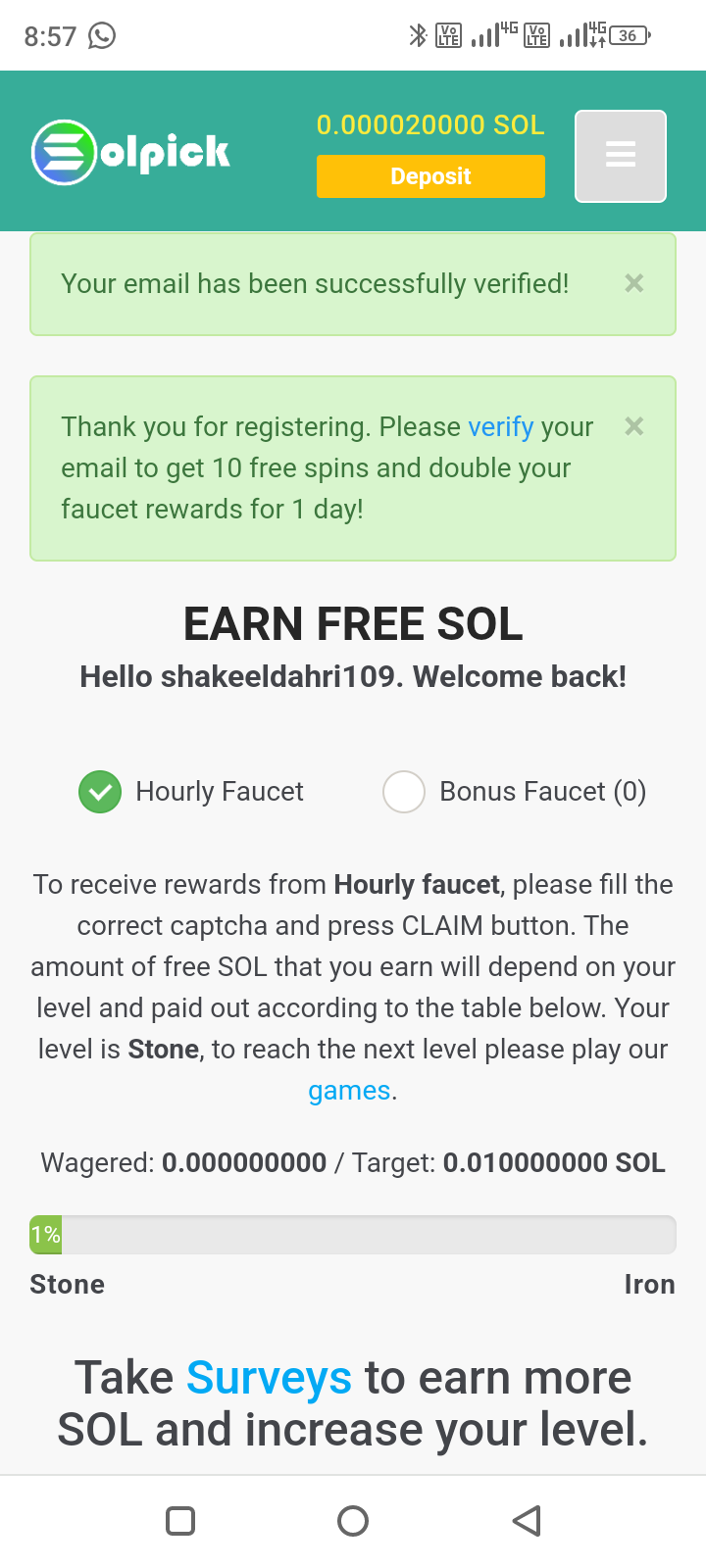The width and height of the screenshot is (706, 1568).
Task: Tap the yellow Deposit button
Action: pos(430,176)
